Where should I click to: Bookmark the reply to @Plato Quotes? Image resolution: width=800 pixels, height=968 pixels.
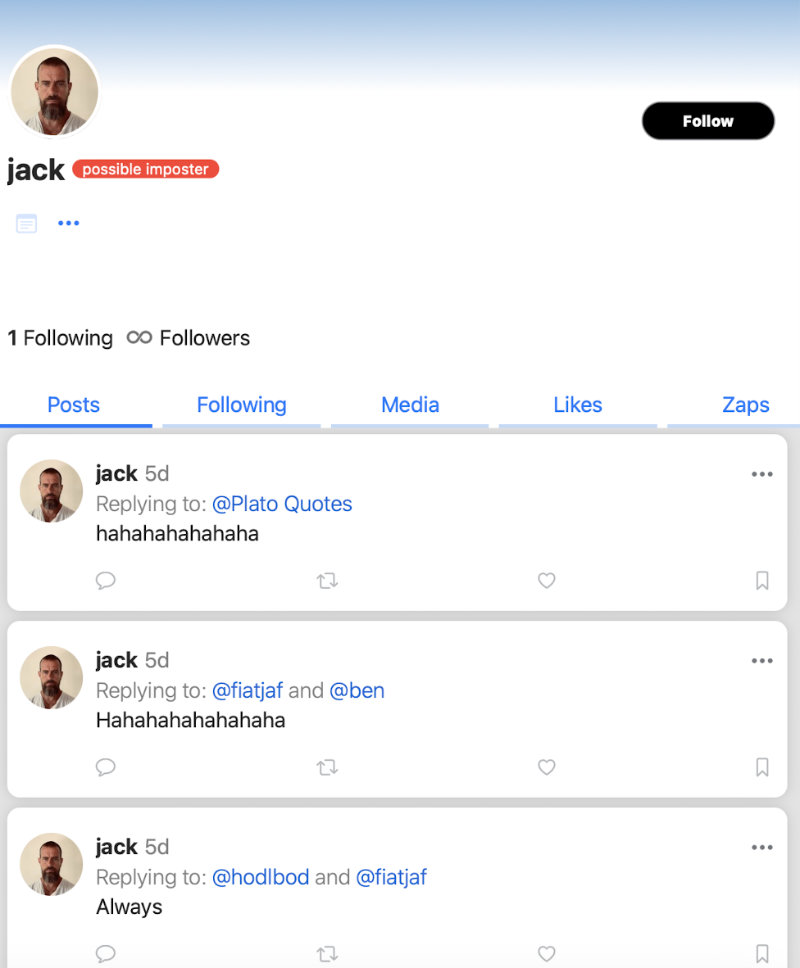762,580
